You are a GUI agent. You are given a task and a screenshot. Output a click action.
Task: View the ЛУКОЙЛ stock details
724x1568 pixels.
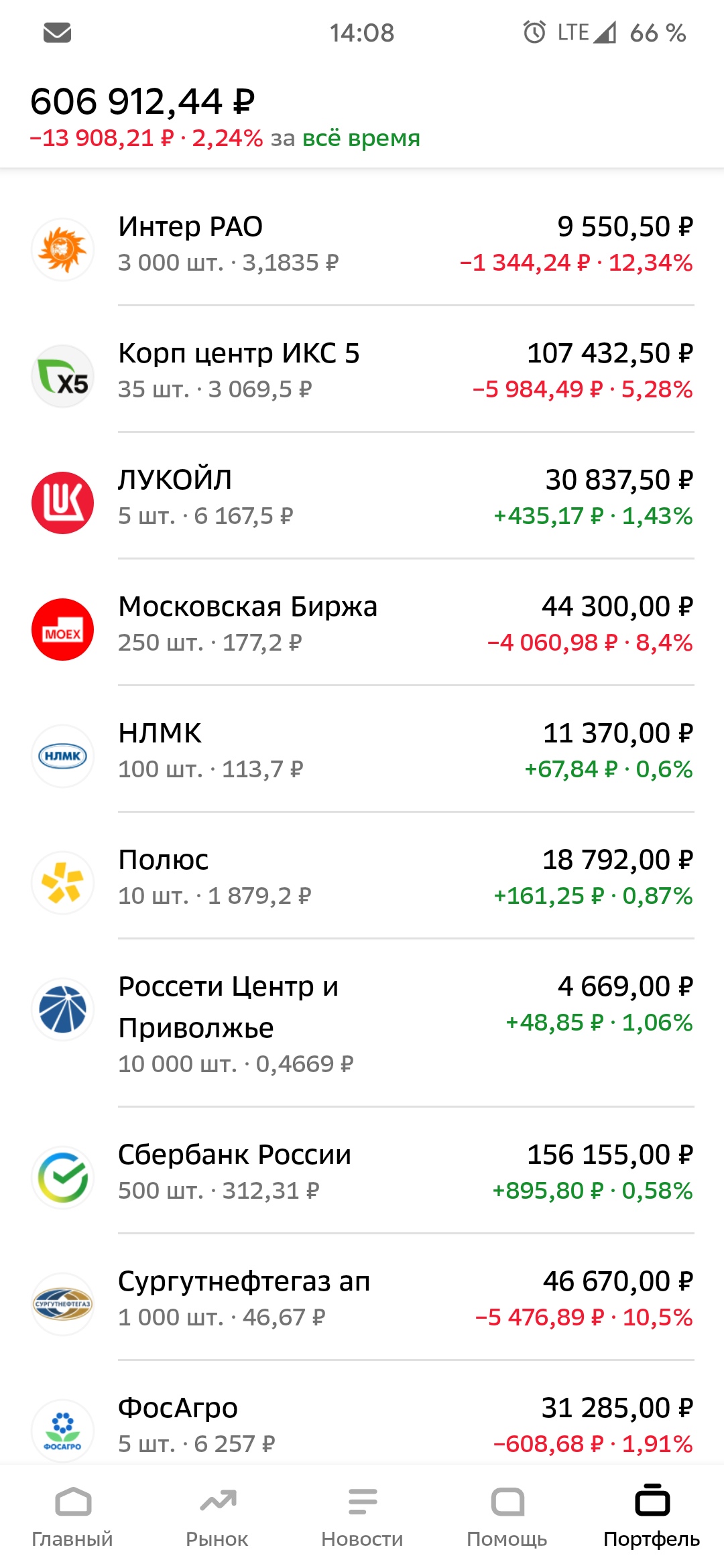click(362, 497)
